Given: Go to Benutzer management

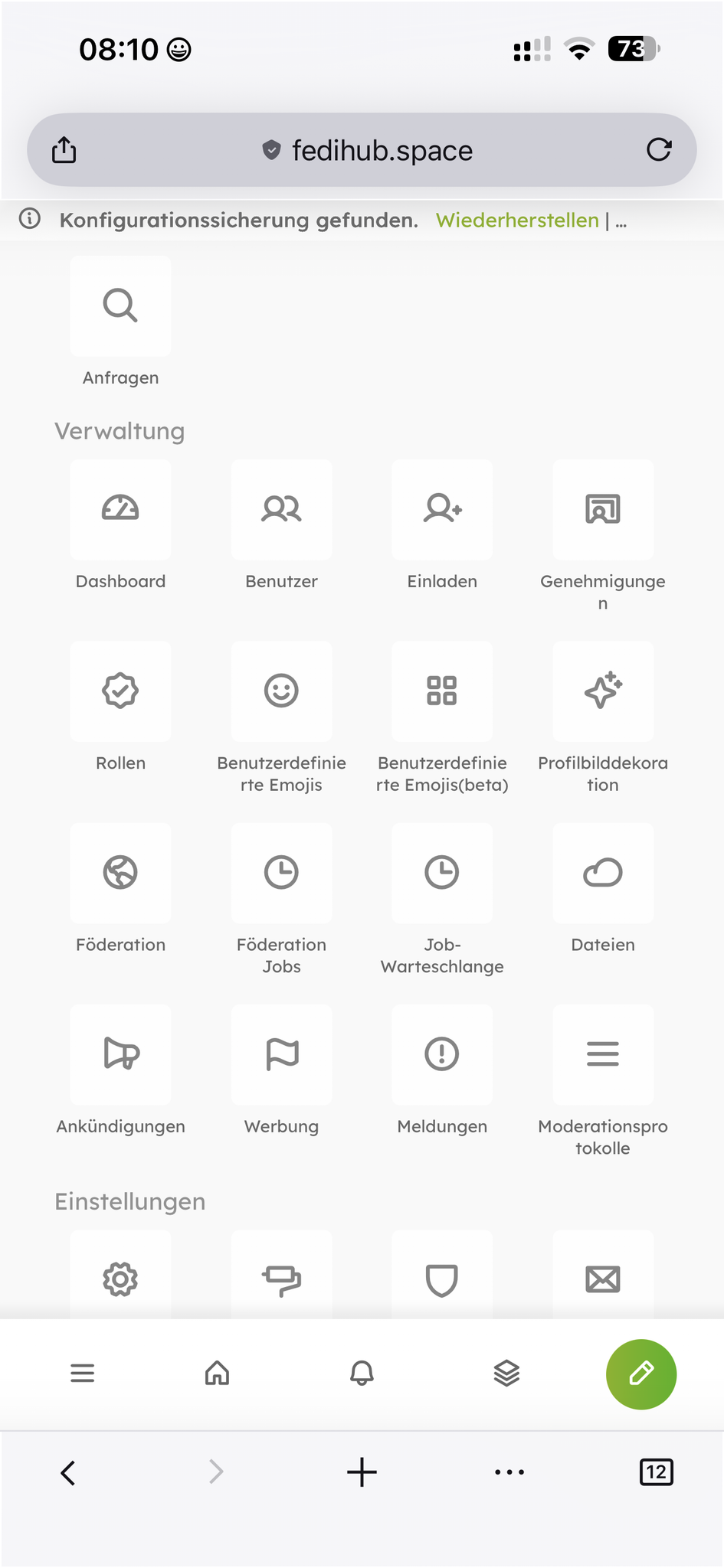Looking at the screenshot, I should coord(281,509).
